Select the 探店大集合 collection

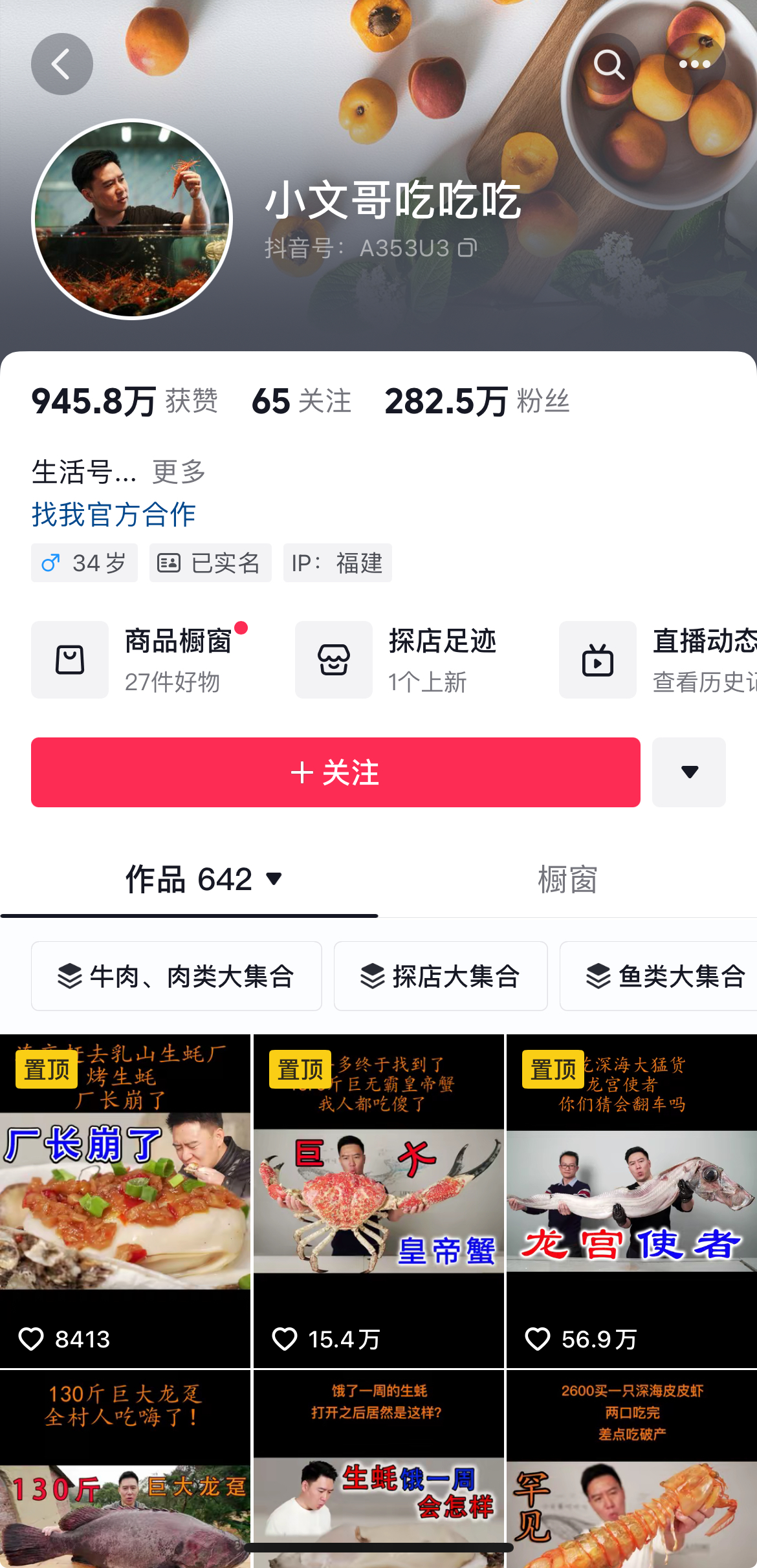pyautogui.click(x=440, y=976)
